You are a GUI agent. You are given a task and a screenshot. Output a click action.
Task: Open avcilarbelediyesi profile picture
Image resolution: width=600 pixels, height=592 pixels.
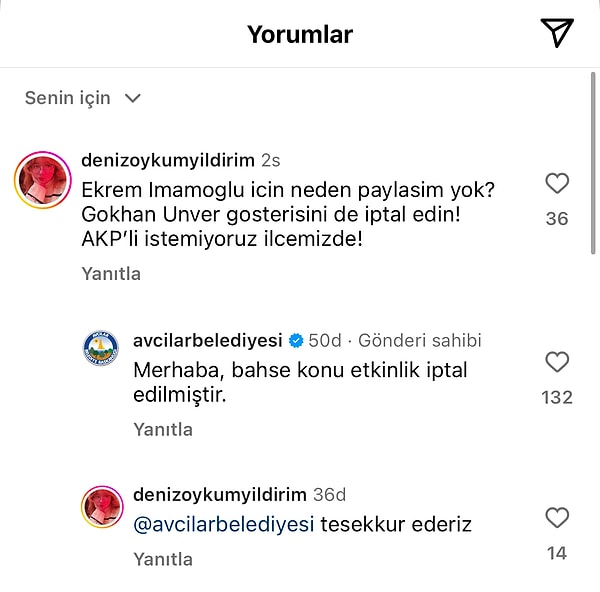point(102,352)
